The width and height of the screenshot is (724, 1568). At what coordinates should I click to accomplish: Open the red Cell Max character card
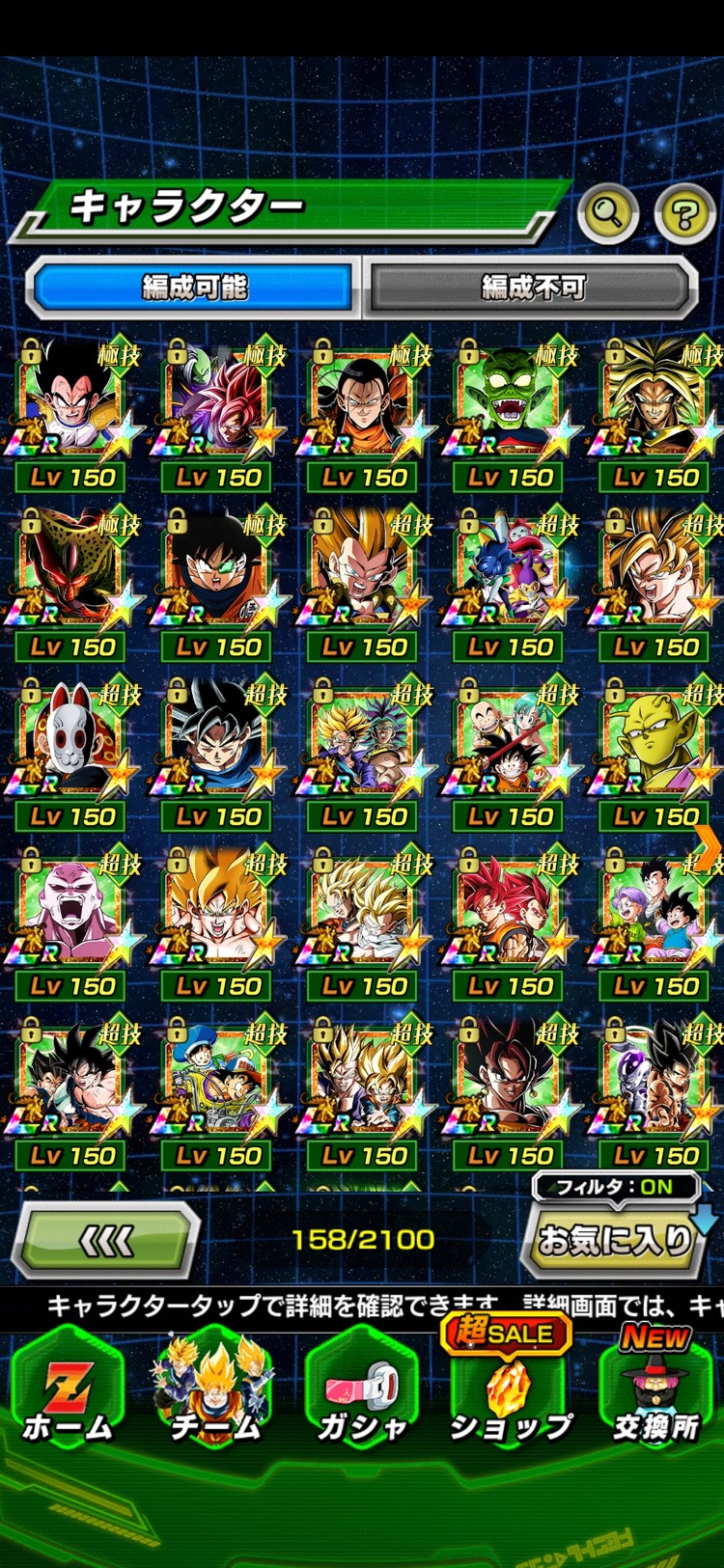click(72, 574)
